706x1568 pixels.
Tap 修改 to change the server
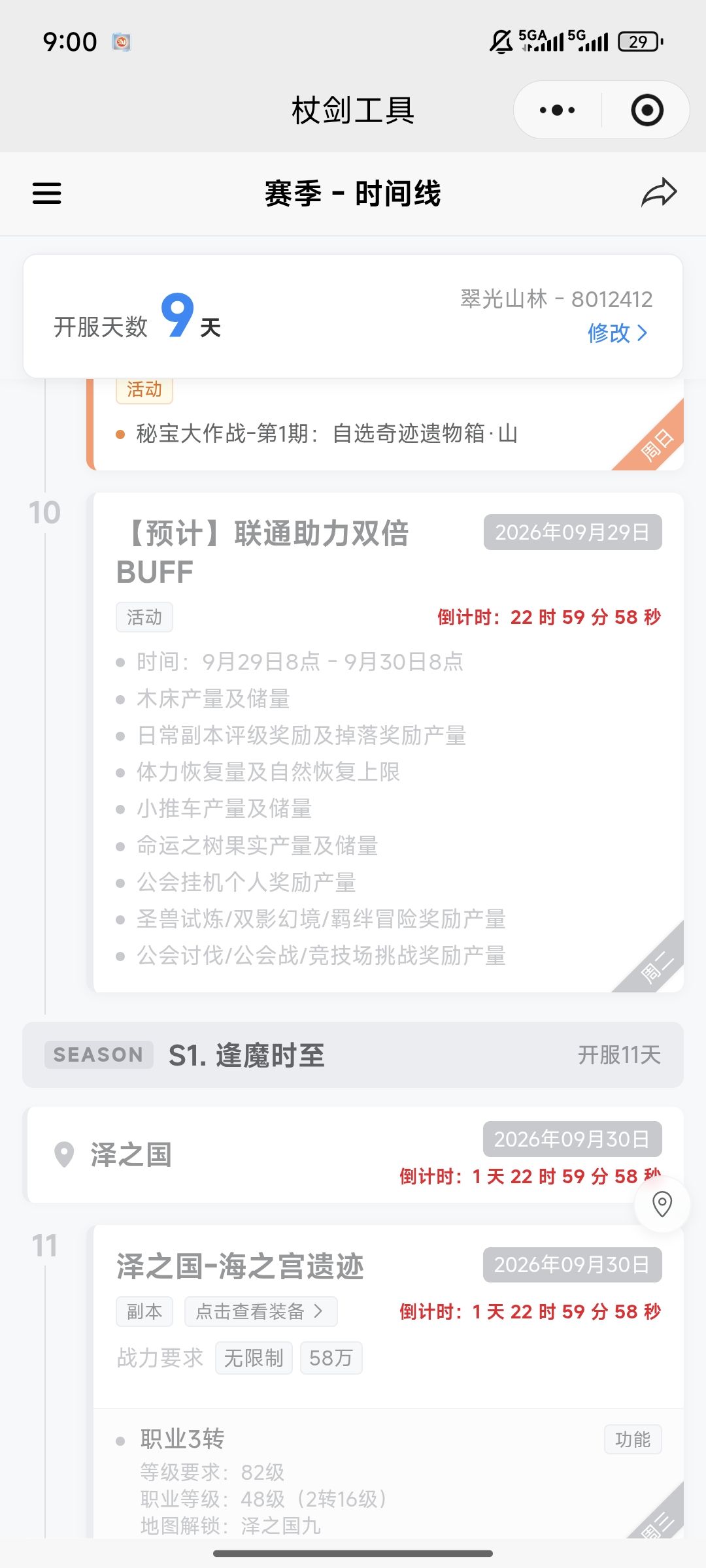point(617,333)
